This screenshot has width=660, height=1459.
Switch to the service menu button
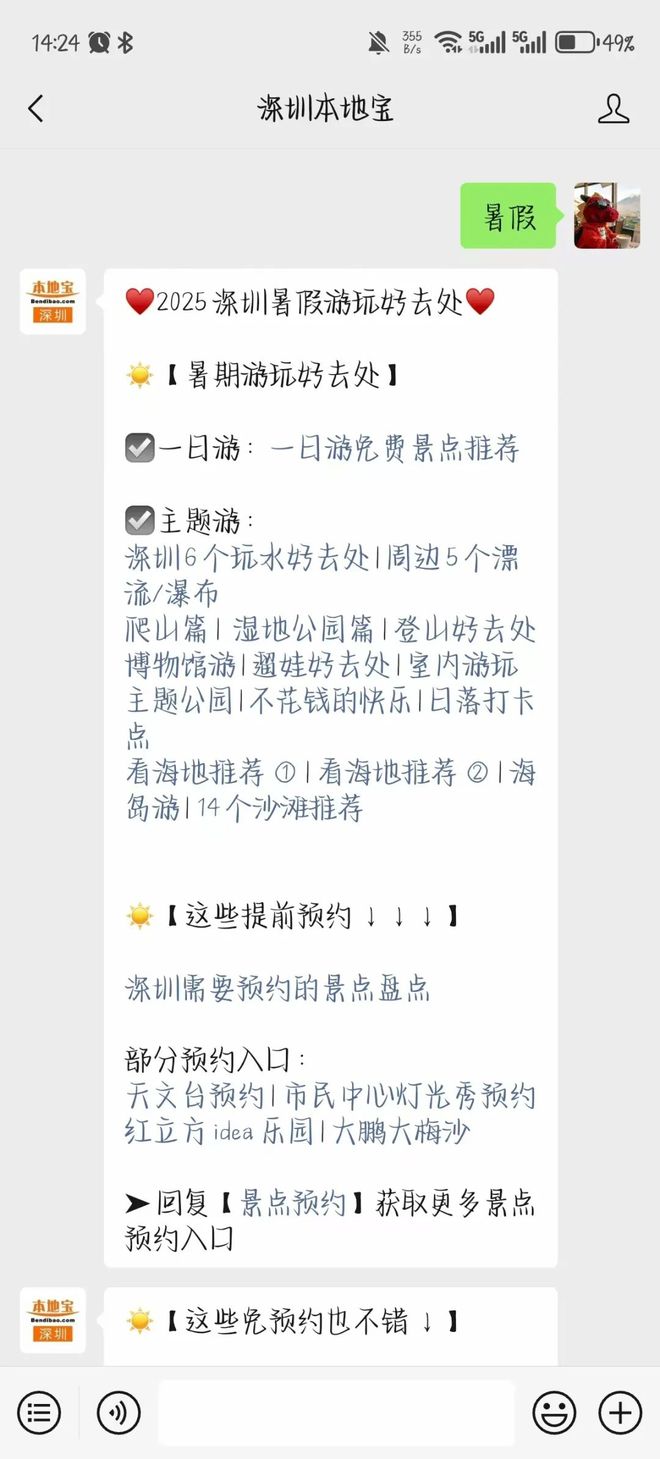[x=39, y=1413]
